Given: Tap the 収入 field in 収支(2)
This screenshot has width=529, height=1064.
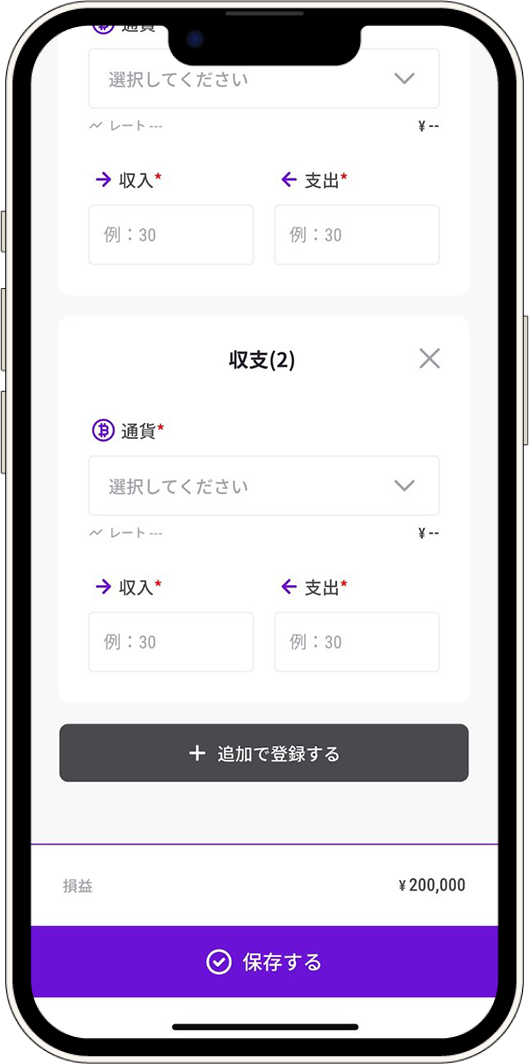Looking at the screenshot, I should tap(171, 642).
